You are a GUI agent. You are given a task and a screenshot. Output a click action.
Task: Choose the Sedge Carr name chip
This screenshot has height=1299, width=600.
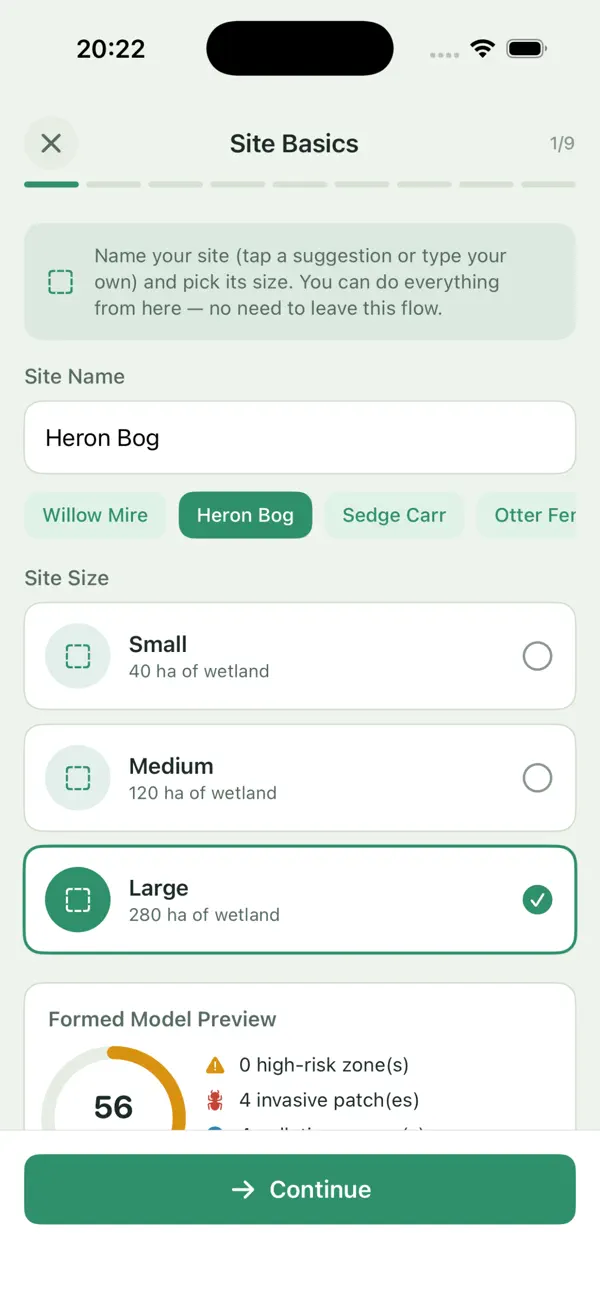click(394, 515)
